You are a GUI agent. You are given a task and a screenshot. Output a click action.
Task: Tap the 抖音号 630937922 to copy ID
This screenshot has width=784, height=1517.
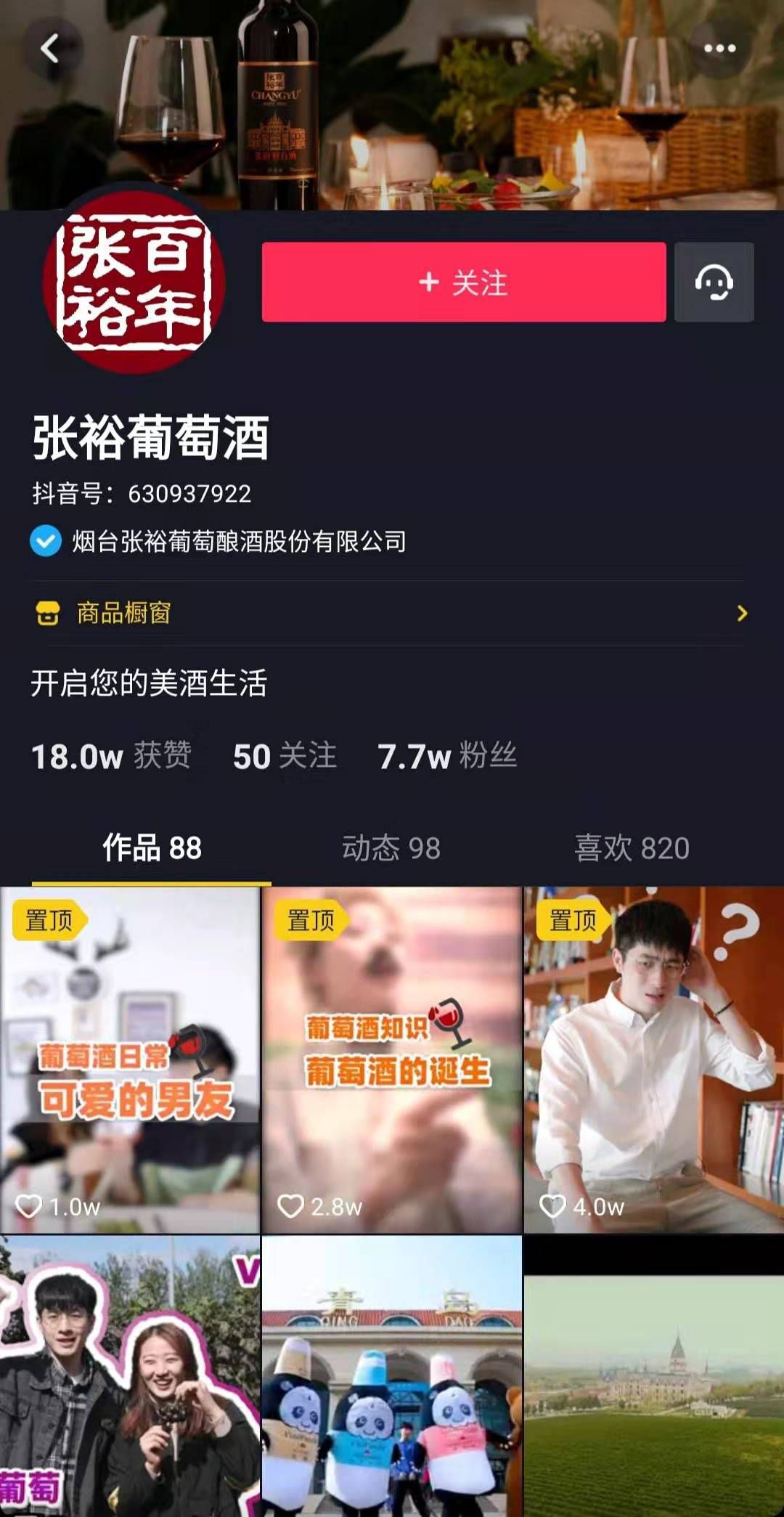coord(142,493)
